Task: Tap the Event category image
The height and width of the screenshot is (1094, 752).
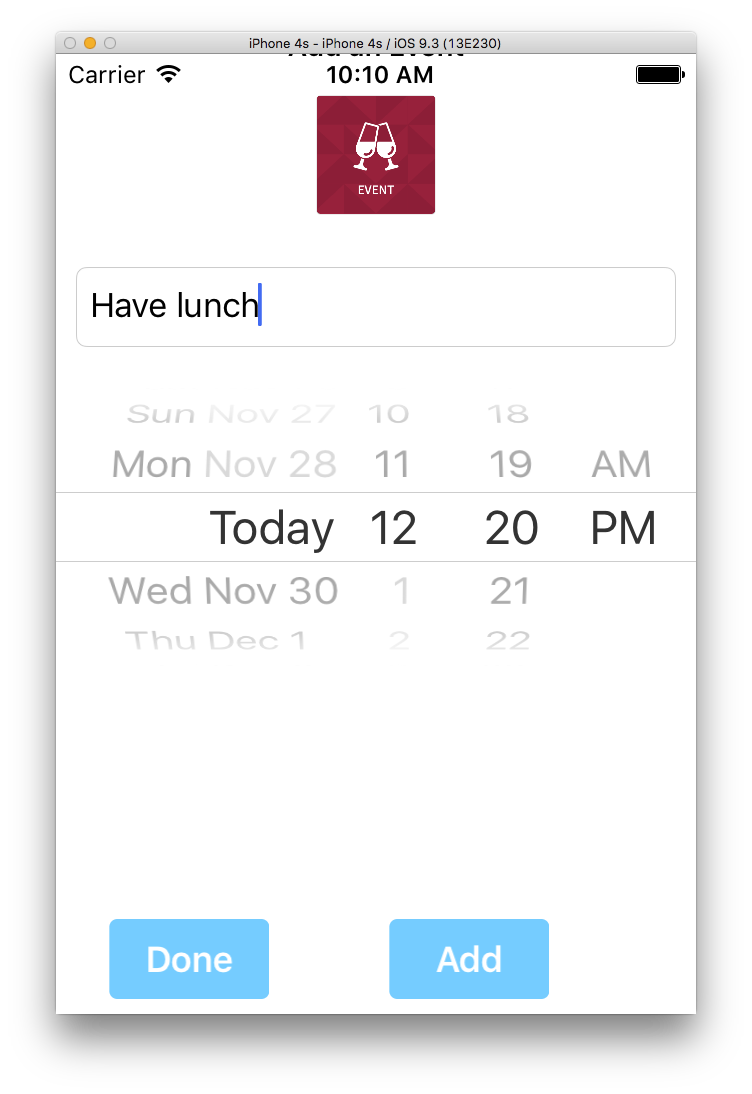Action: click(x=376, y=155)
